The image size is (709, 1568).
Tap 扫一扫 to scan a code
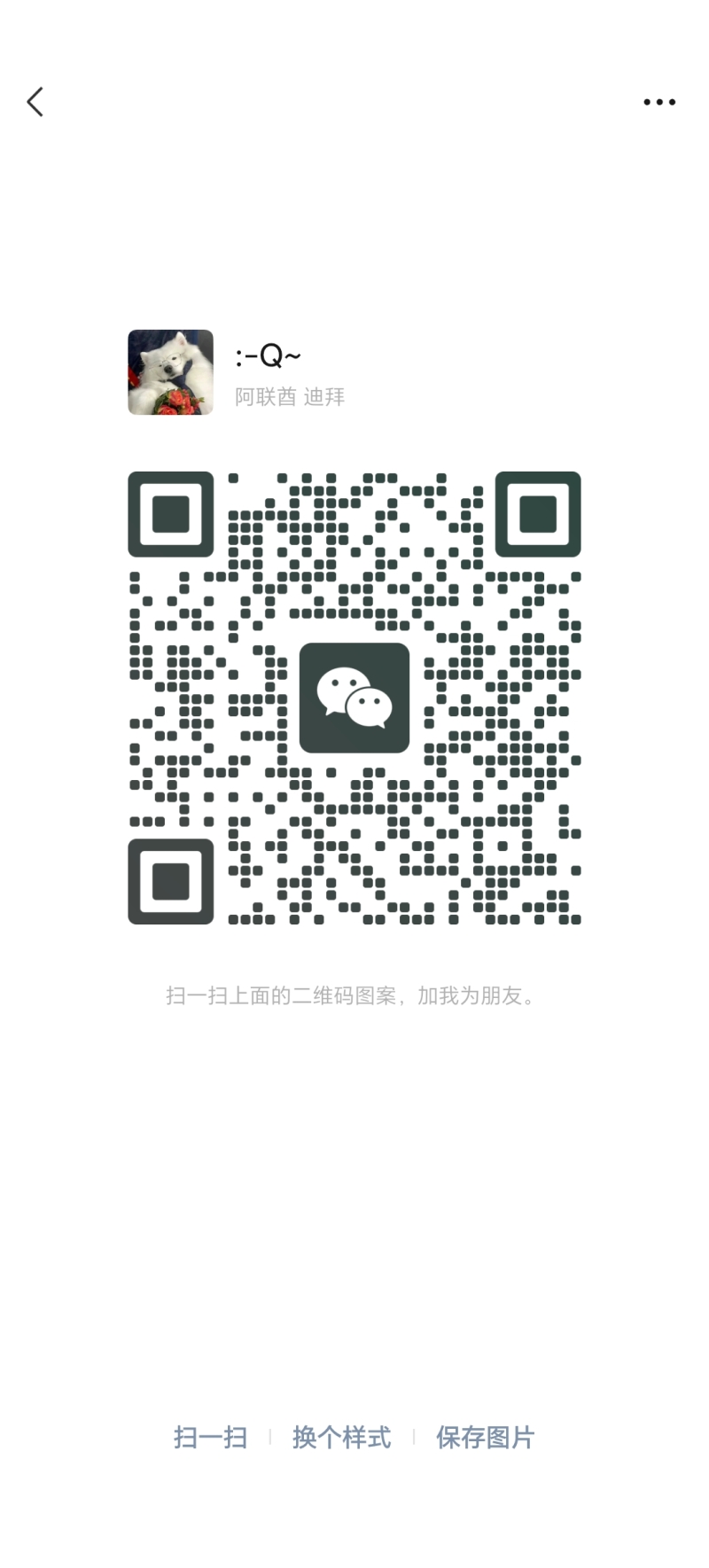click(x=210, y=1438)
